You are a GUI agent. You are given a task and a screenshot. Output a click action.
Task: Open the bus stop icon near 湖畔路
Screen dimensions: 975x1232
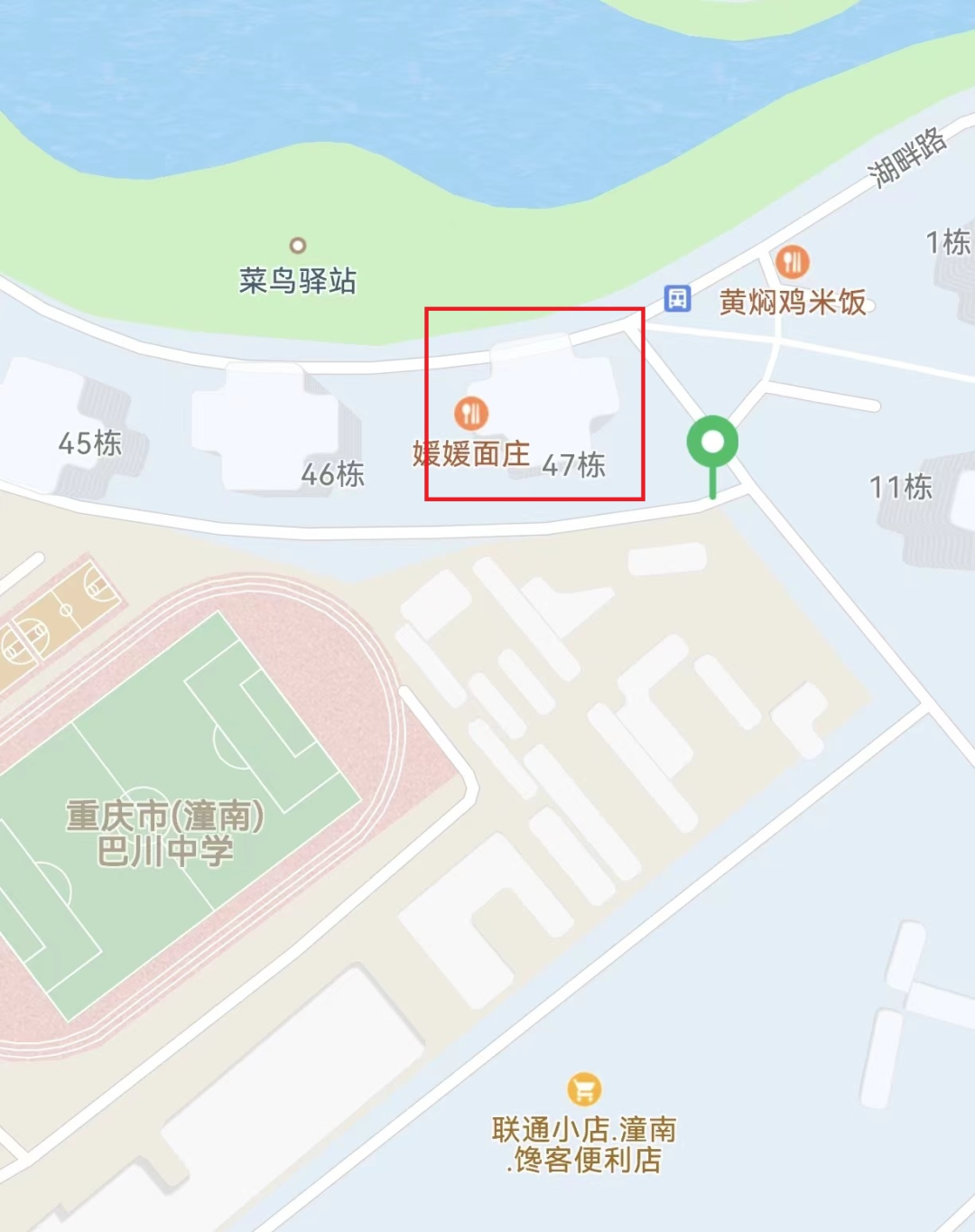click(677, 298)
